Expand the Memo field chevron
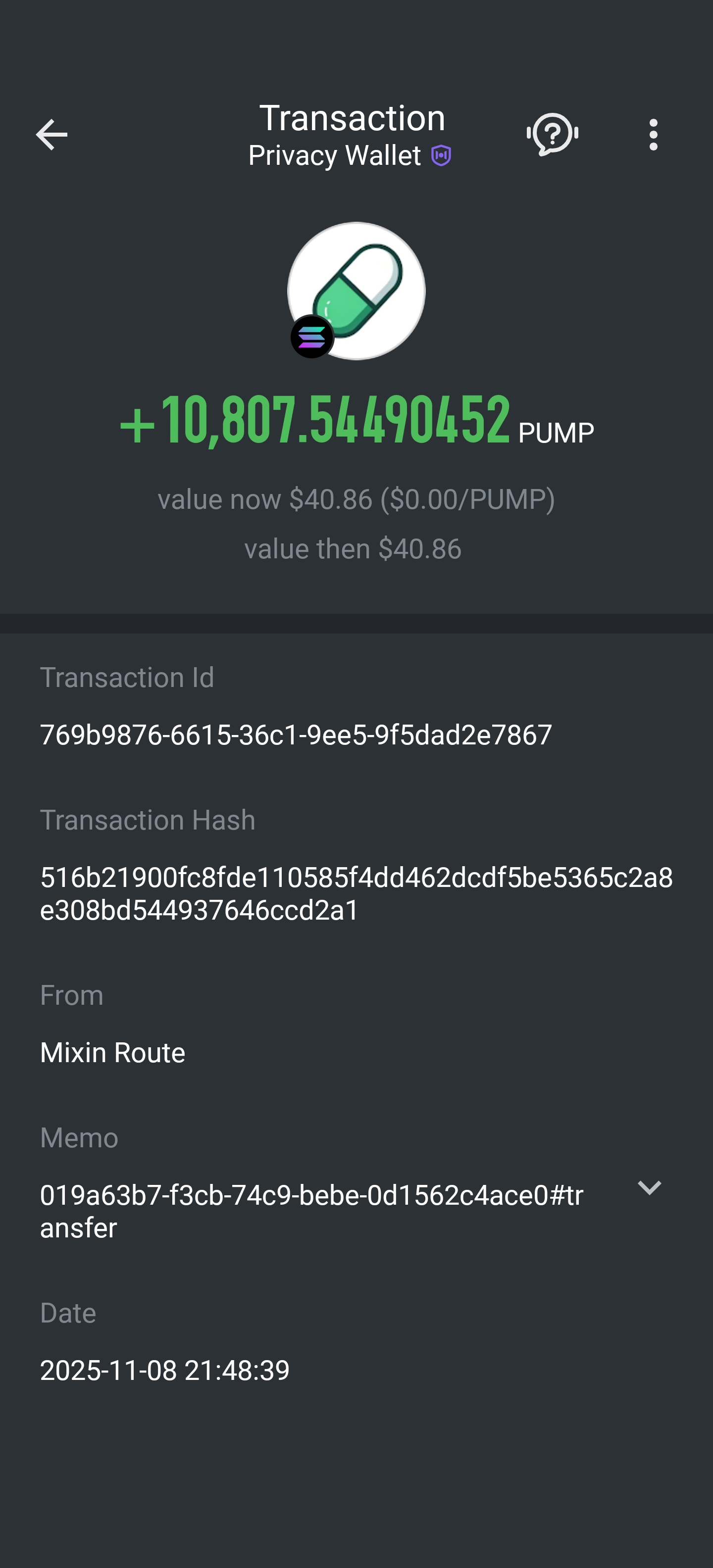This screenshot has height=1568, width=713. pos(649,1187)
